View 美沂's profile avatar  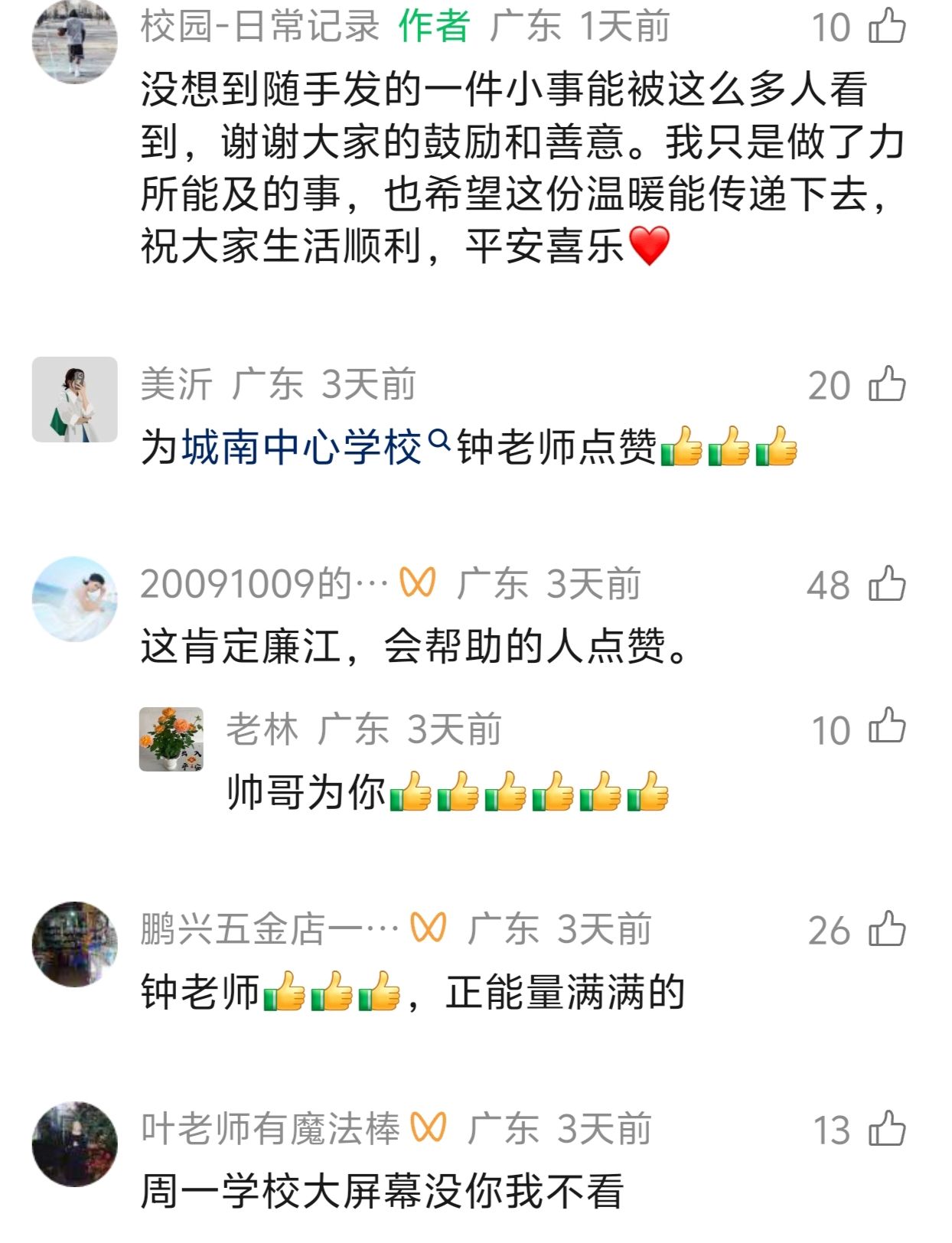(74, 400)
